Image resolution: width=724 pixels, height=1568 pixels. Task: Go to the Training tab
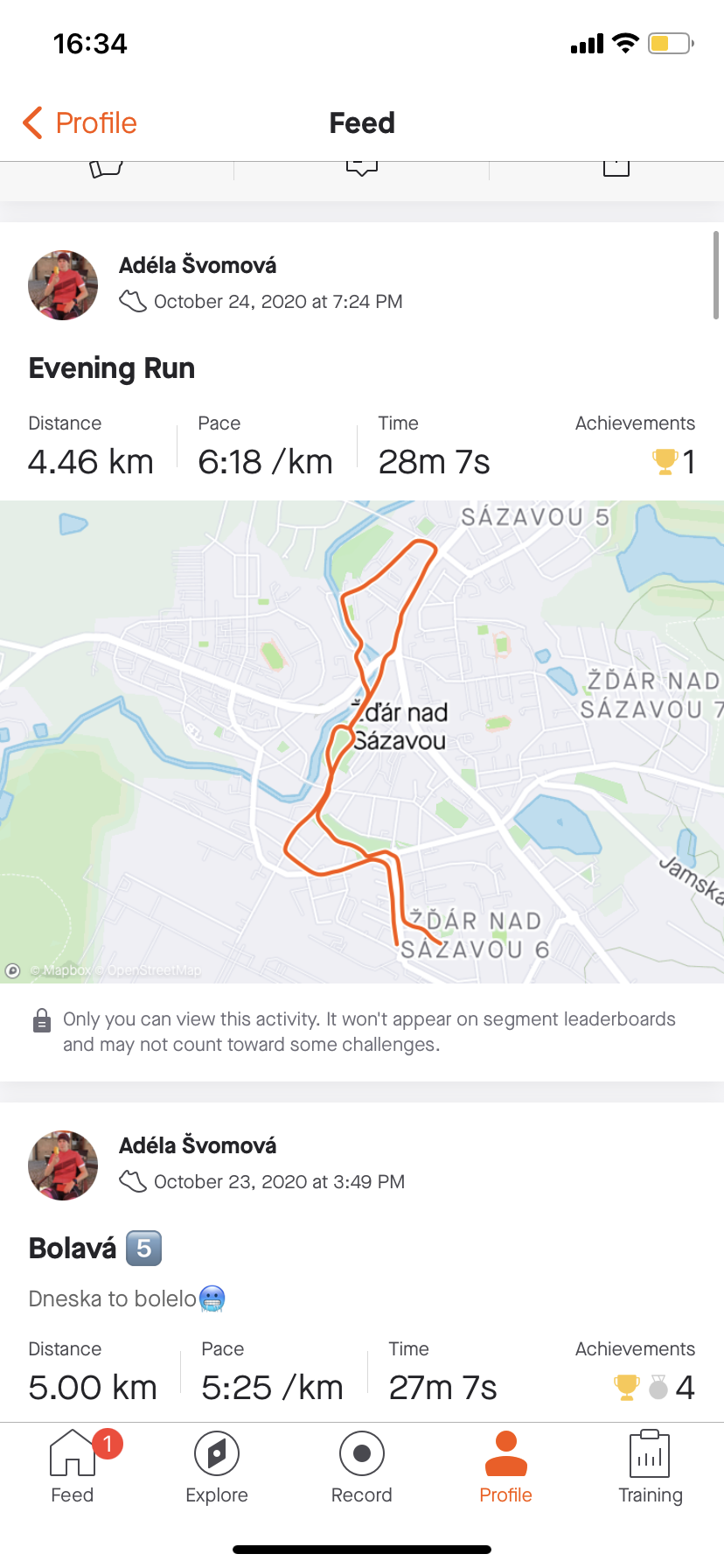(x=651, y=1466)
